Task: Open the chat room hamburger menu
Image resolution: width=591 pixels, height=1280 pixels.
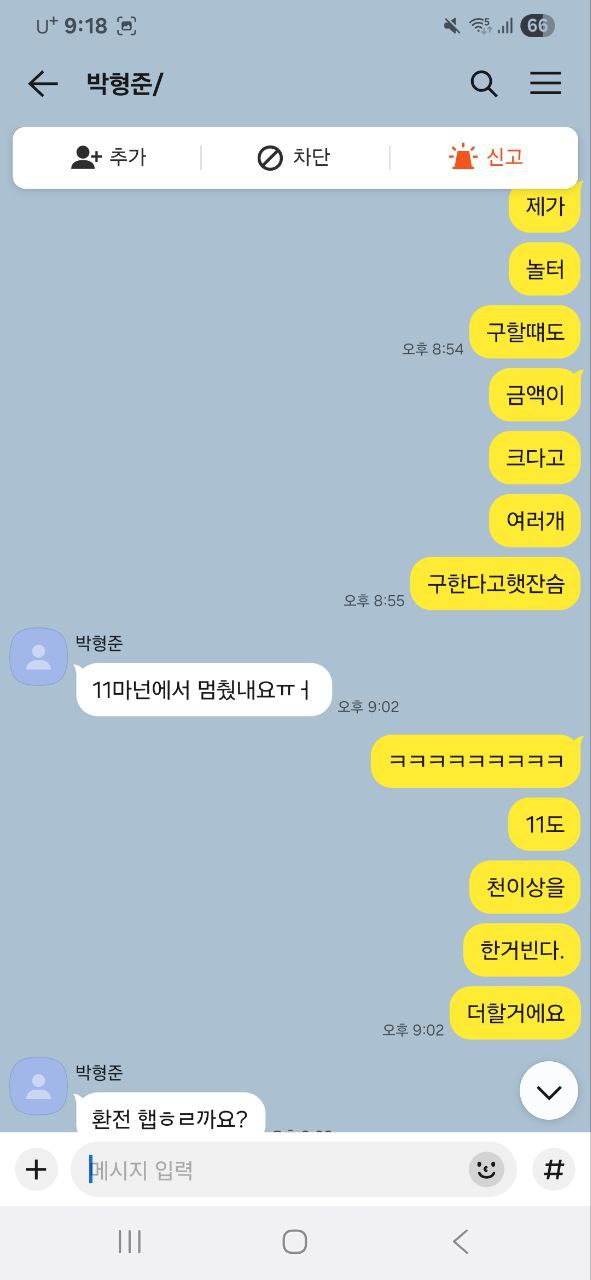Action: tap(545, 84)
